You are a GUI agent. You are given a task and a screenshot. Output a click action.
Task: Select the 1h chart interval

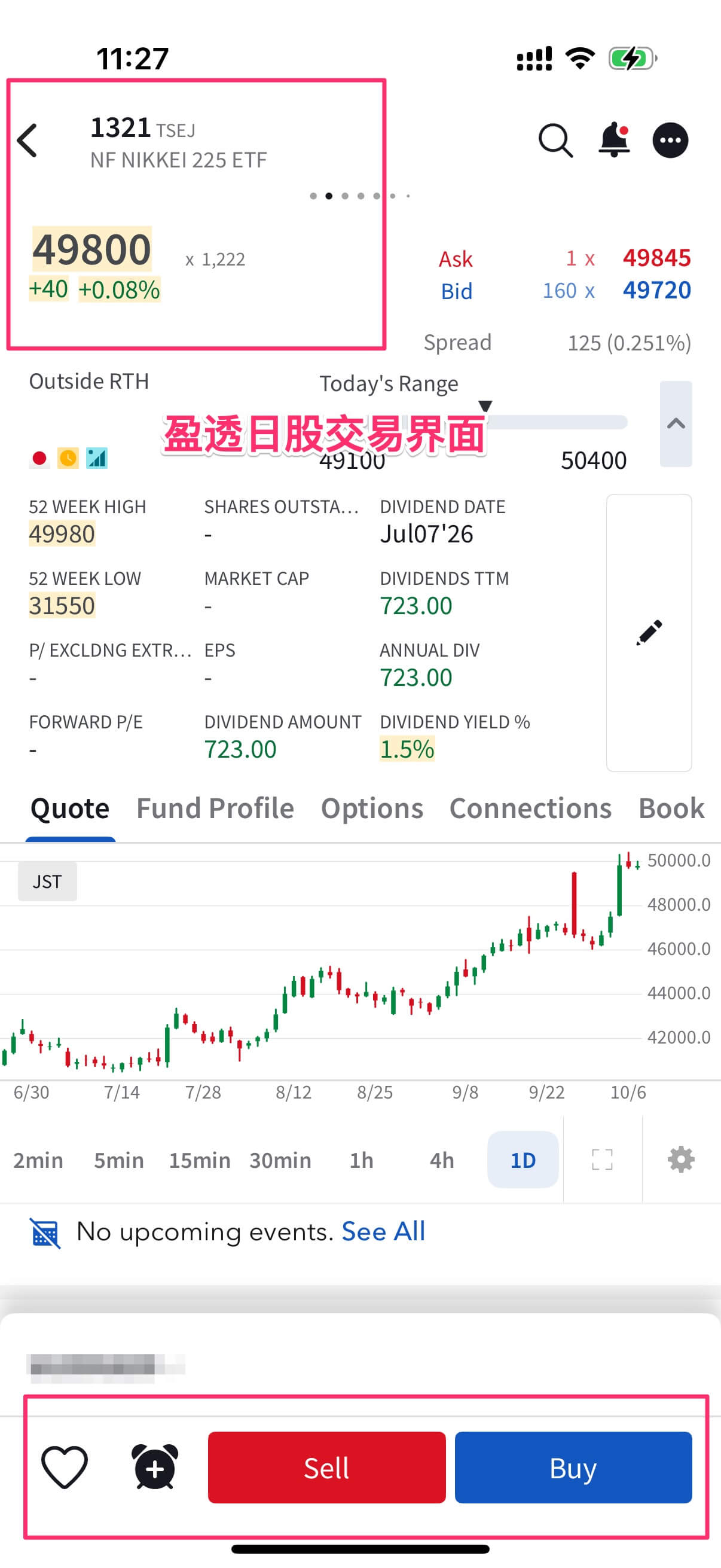tap(361, 1160)
